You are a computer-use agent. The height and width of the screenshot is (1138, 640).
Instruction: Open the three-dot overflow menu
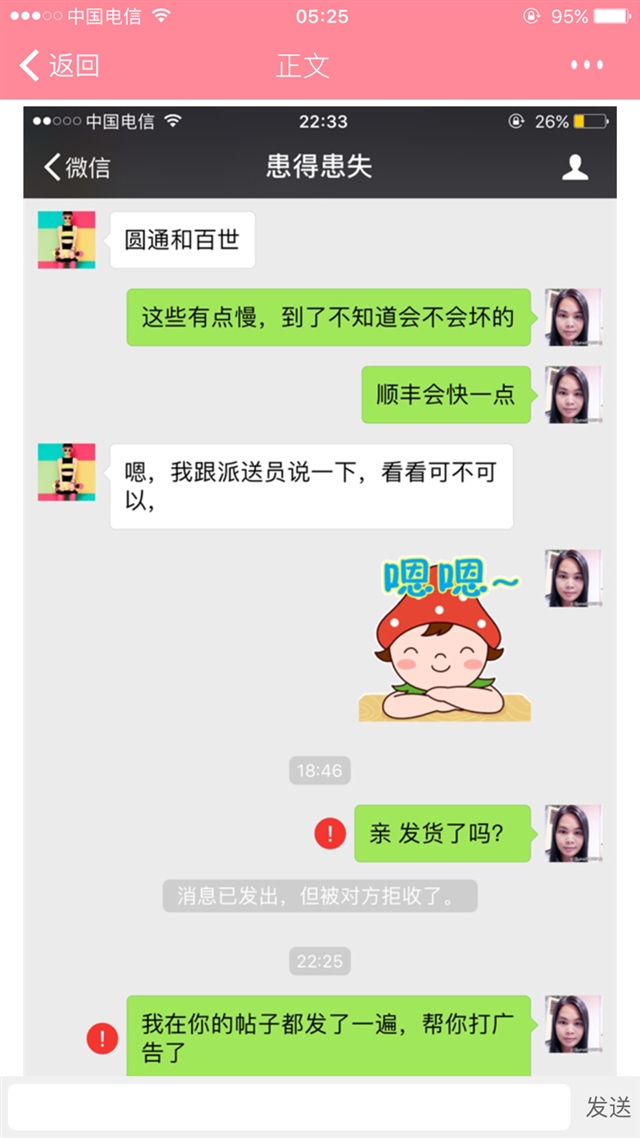coord(587,66)
